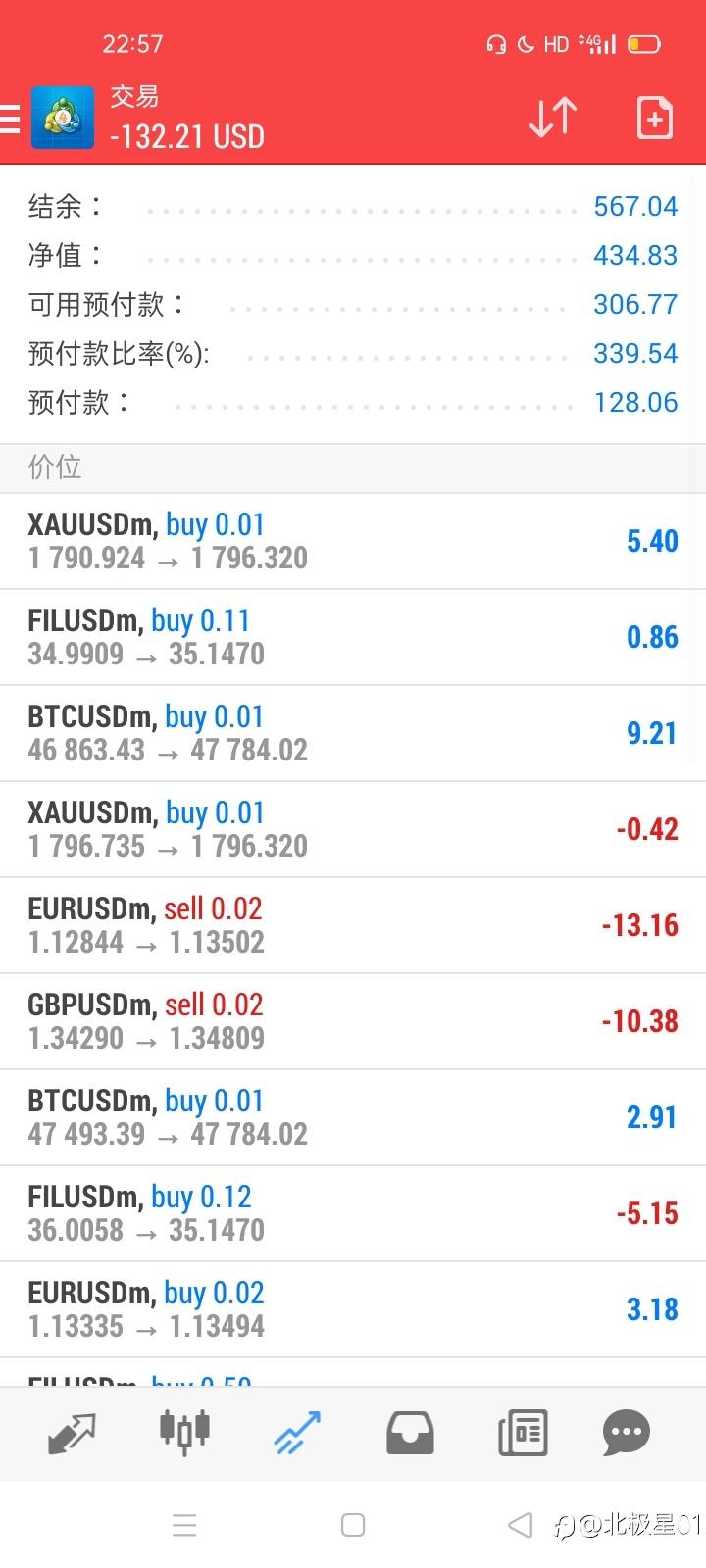
Task: Select the trade tab
Action: (x=297, y=1434)
